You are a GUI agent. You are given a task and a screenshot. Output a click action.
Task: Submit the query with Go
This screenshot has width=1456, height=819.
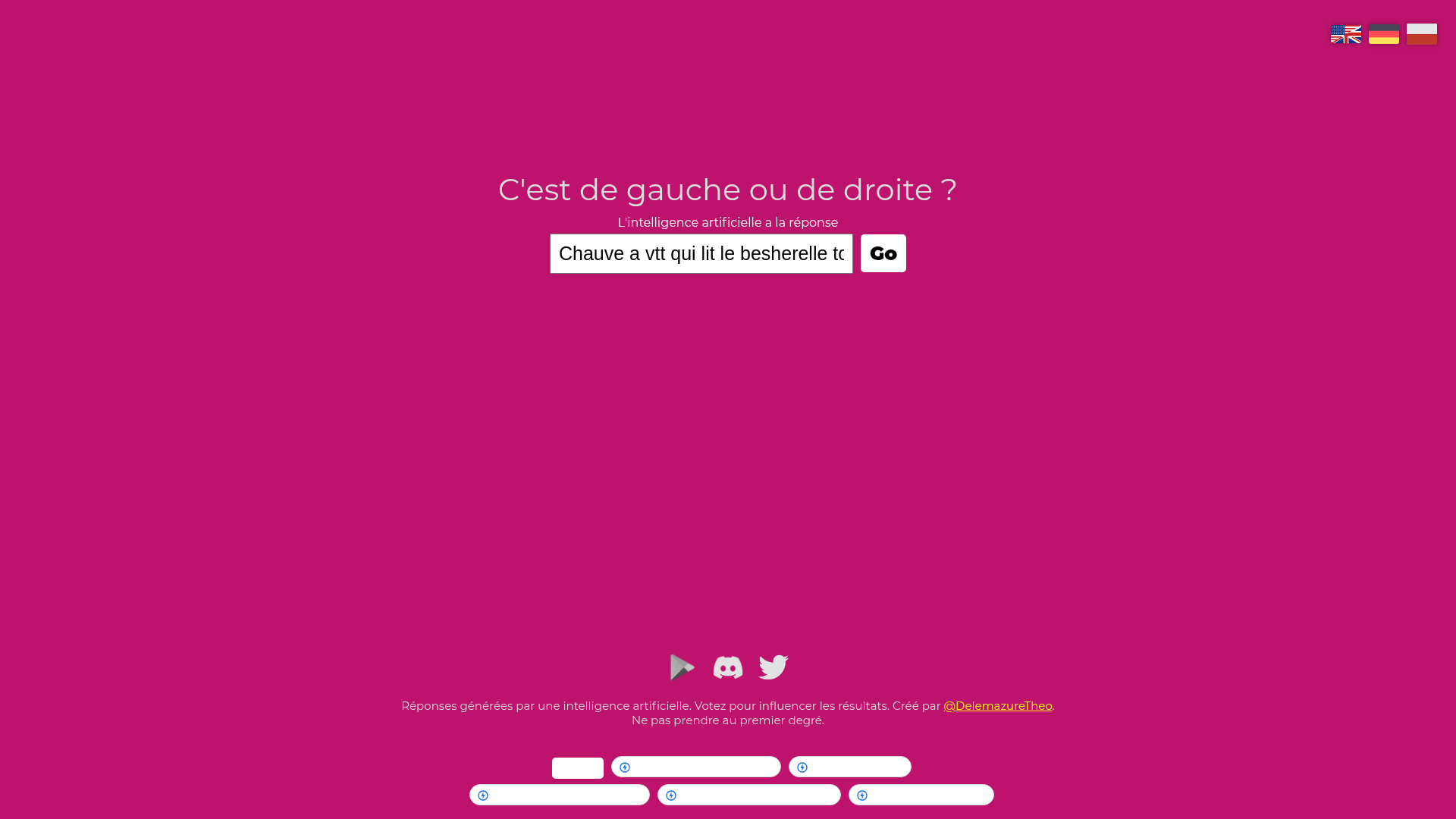click(x=883, y=253)
